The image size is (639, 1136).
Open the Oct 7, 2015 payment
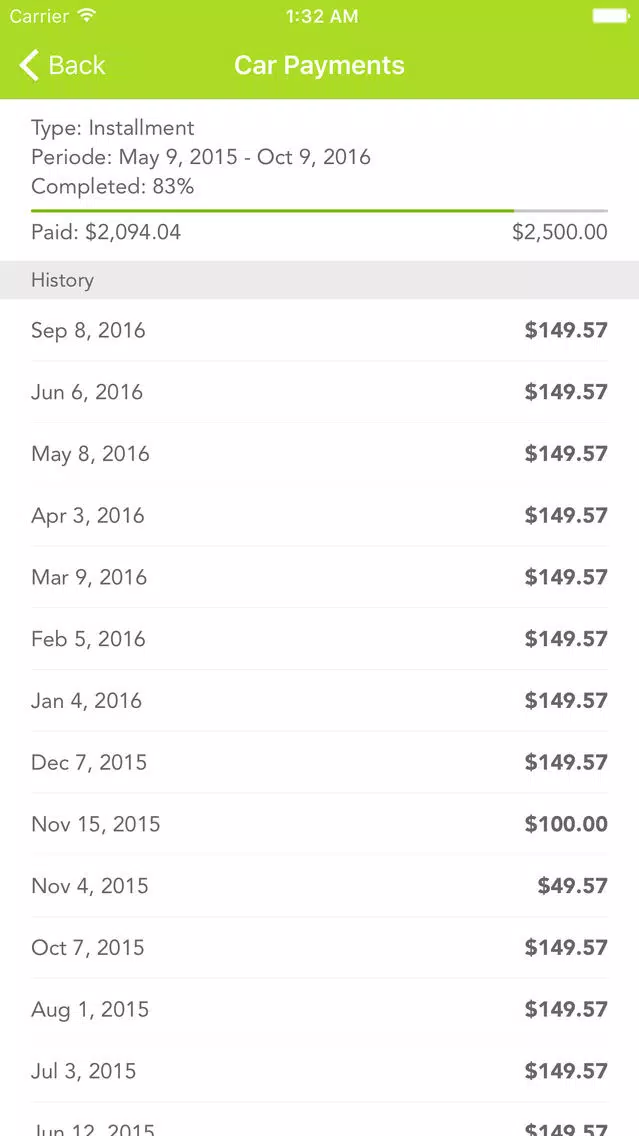click(320, 948)
